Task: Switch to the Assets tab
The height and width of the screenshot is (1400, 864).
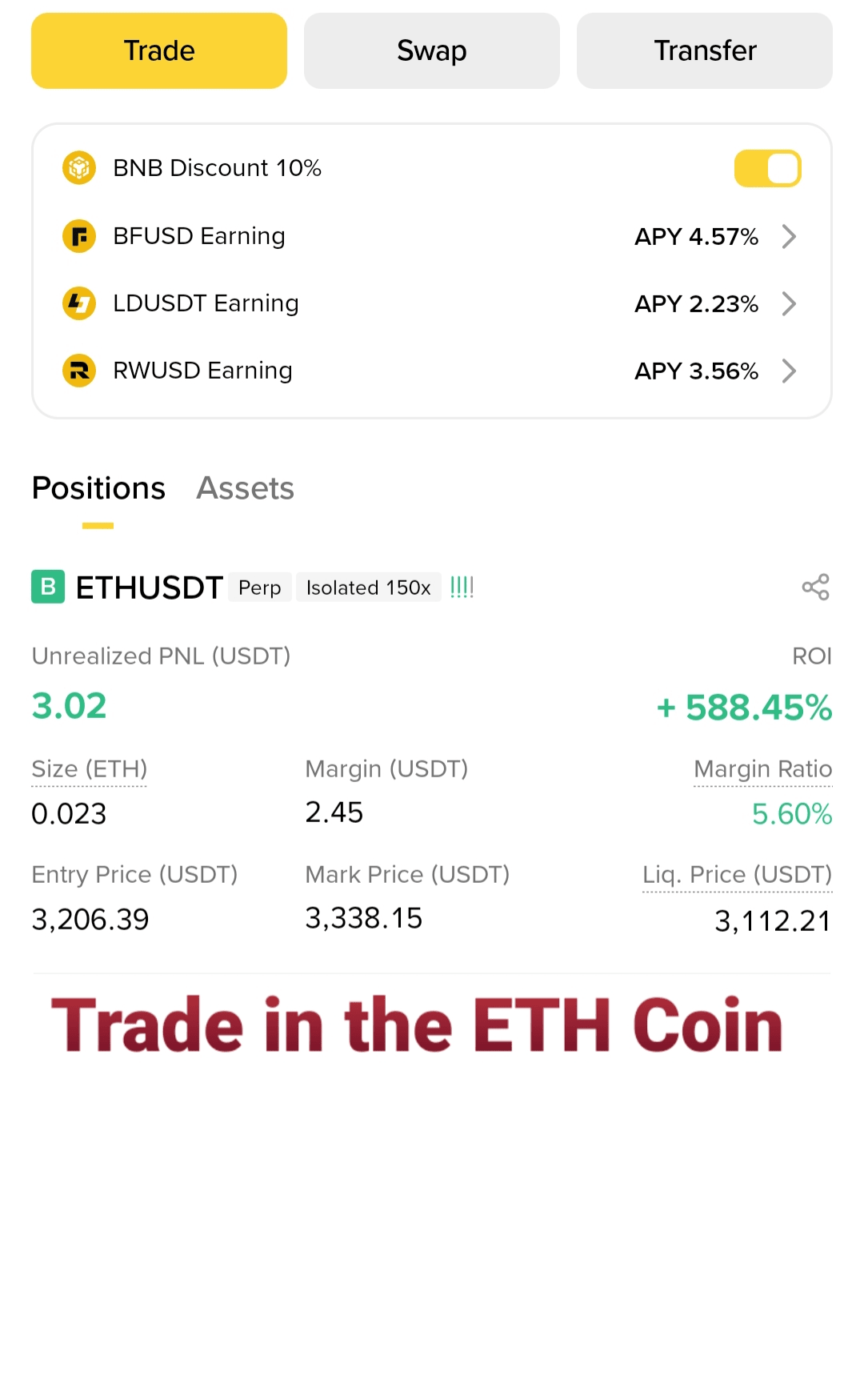Action: point(245,488)
